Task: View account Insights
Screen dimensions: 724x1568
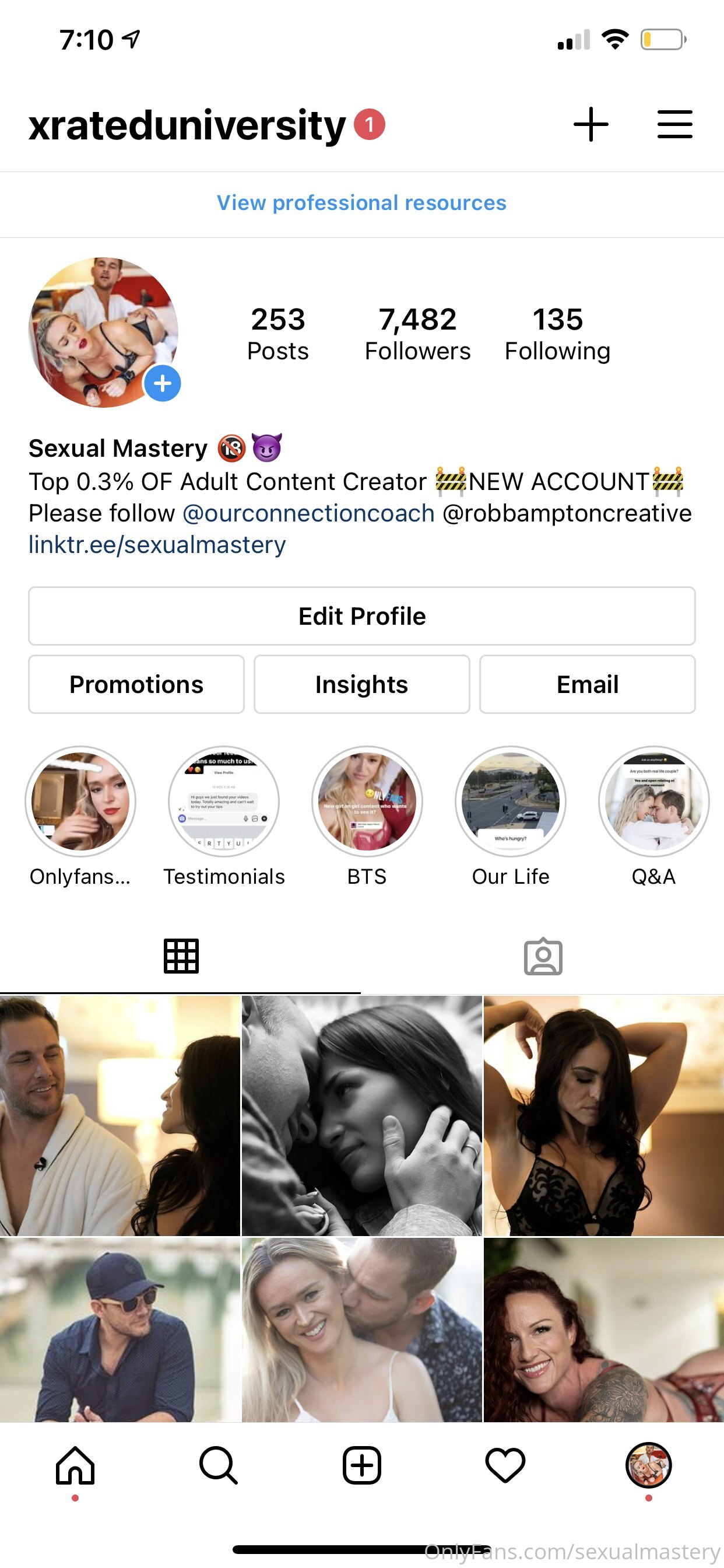Action: tap(361, 684)
